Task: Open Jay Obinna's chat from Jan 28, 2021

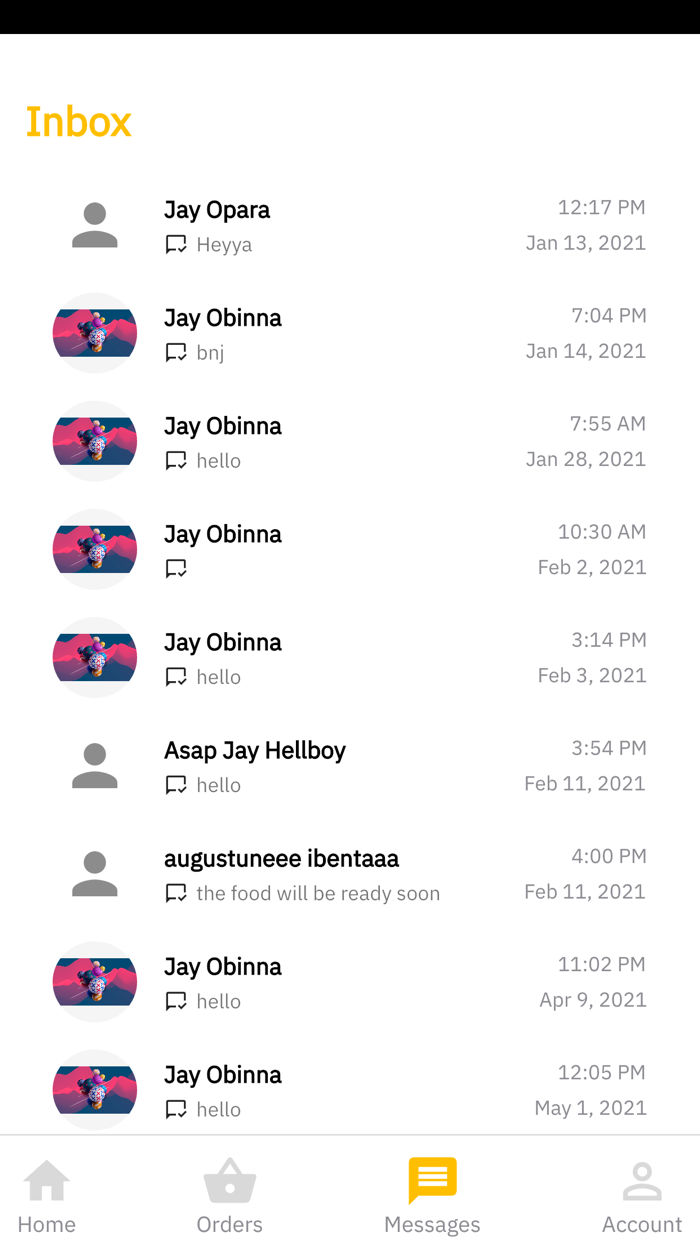Action: [x=350, y=442]
